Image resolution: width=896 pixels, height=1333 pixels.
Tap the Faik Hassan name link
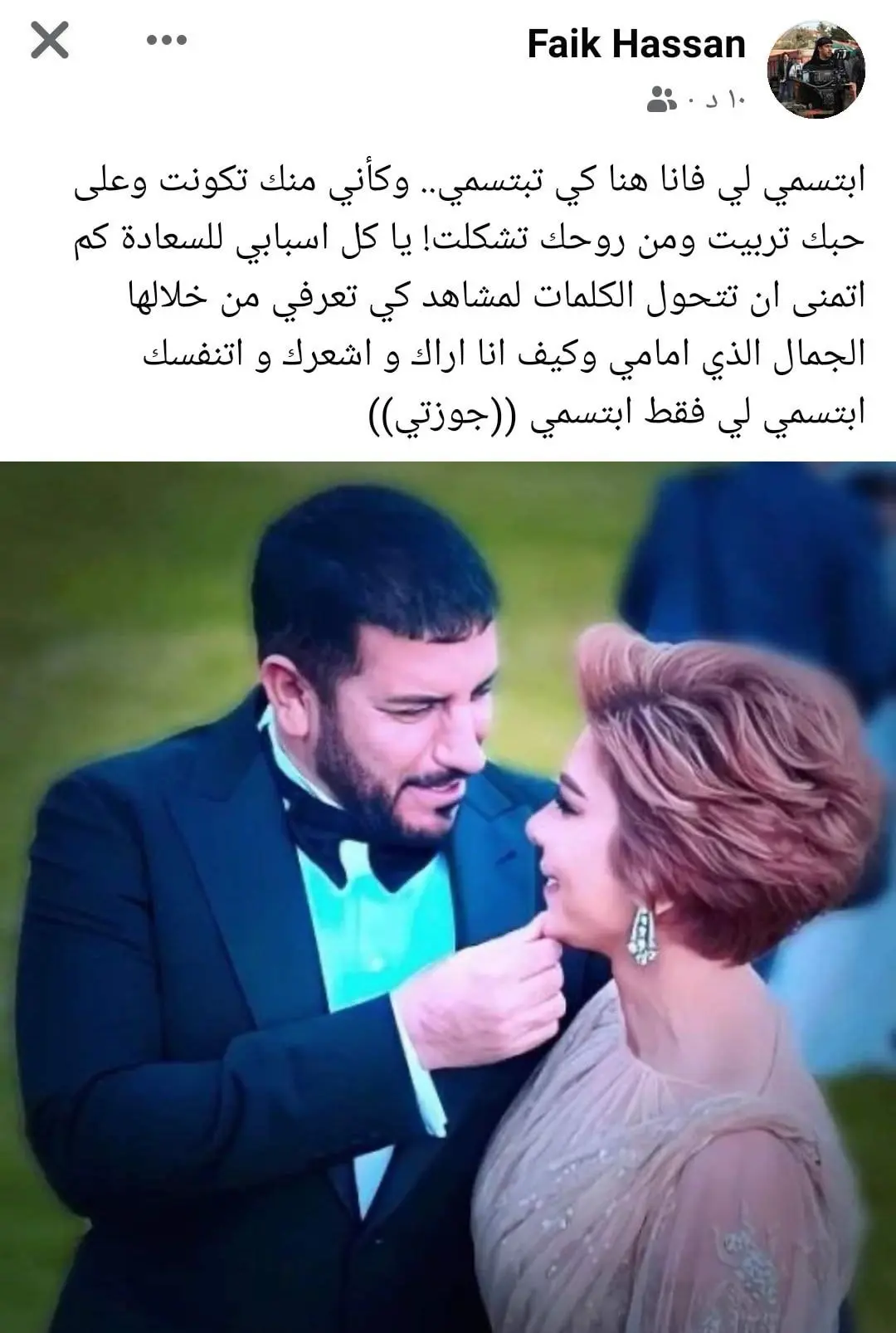(x=636, y=44)
